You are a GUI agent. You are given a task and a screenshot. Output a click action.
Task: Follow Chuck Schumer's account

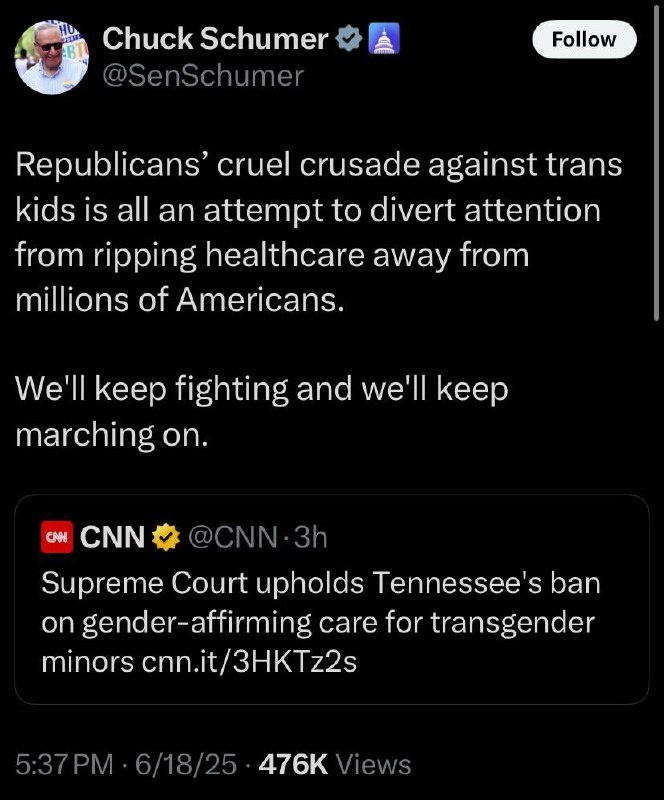coord(584,40)
